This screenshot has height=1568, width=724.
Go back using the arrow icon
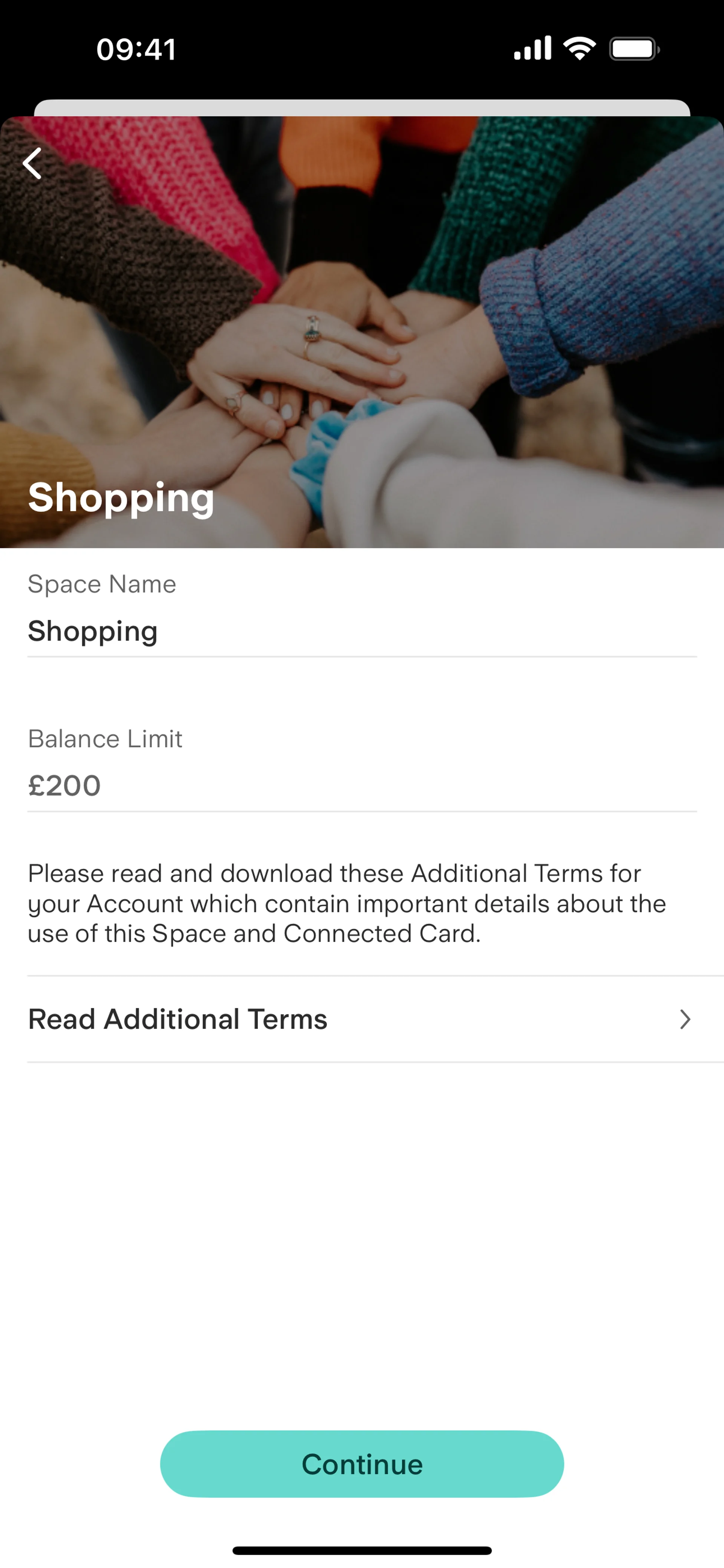(32, 164)
